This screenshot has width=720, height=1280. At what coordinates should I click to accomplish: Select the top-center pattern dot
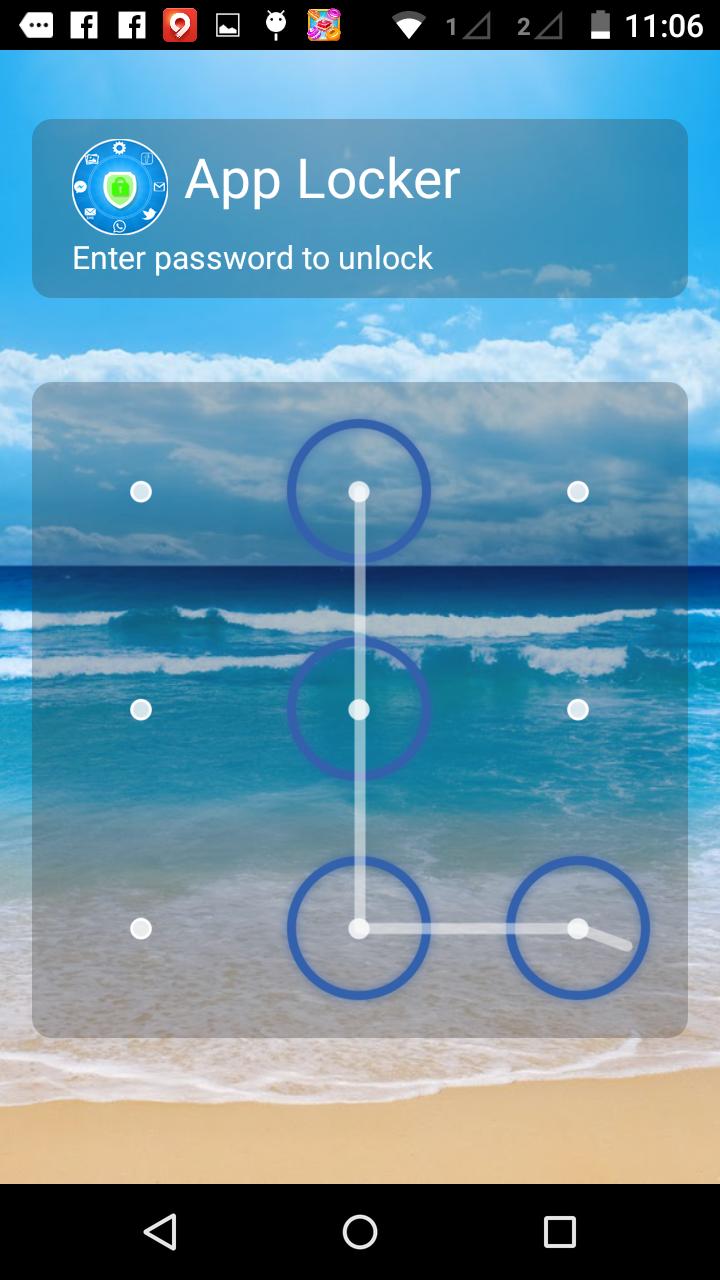click(x=359, y=491)
